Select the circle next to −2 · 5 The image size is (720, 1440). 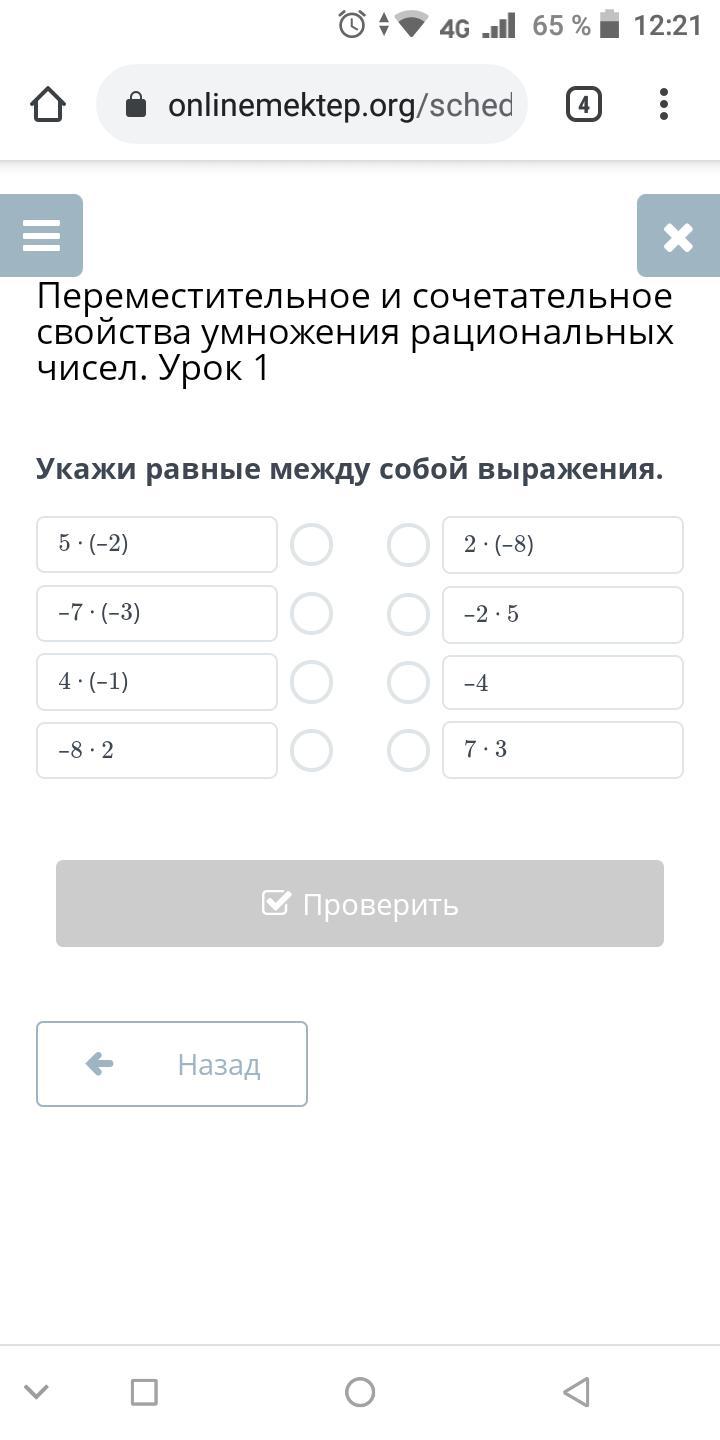tap(408, 614)
